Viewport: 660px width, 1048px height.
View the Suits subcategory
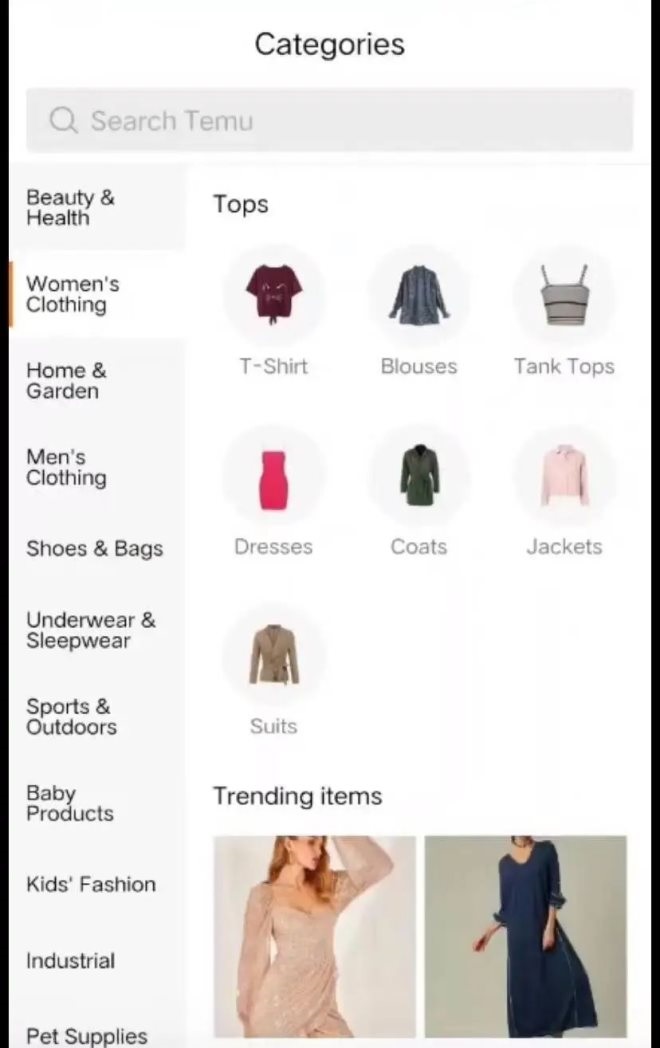coord(273,657)
